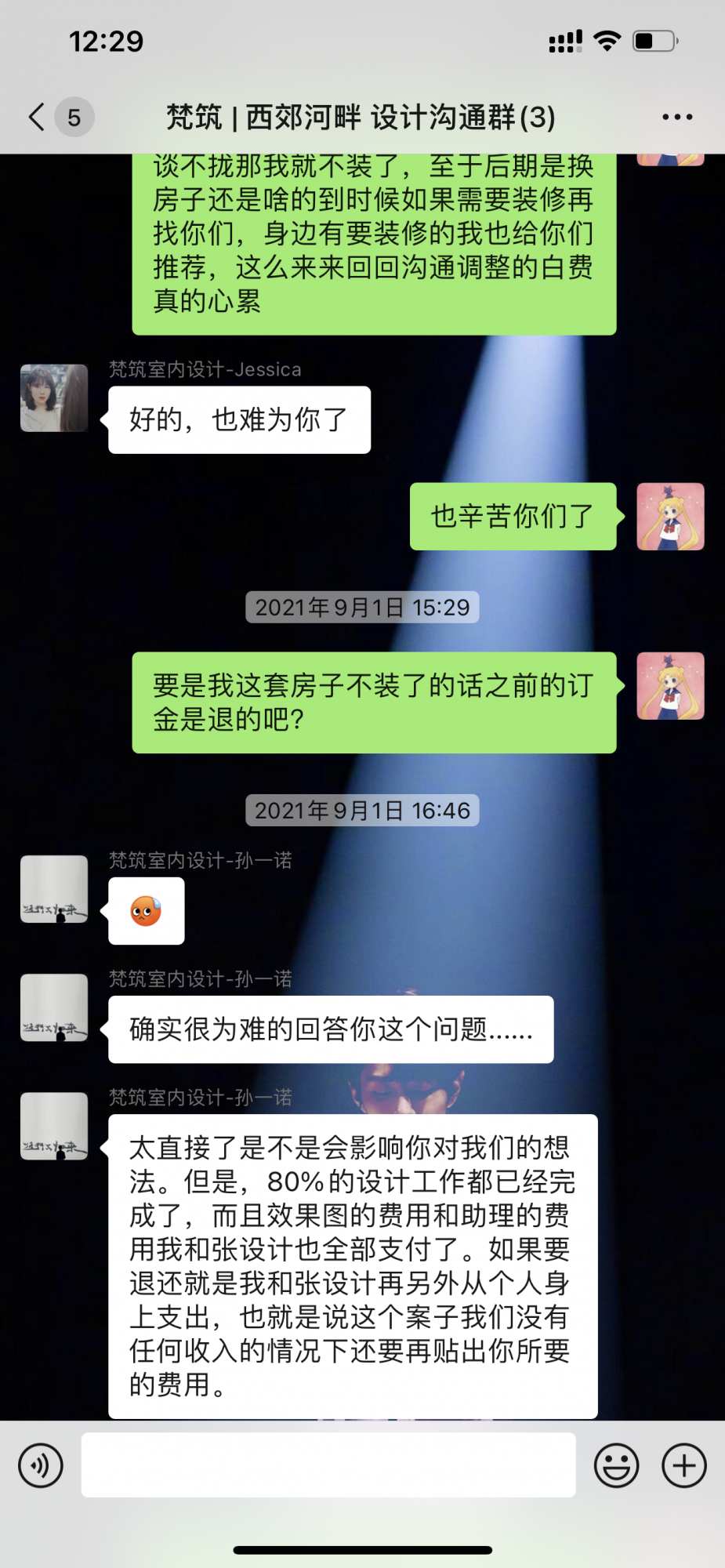Open profile avatar beside 也辛苦你们了
Image resolution: width=725 pixels, height=1568 pixels.
[670, 517]
